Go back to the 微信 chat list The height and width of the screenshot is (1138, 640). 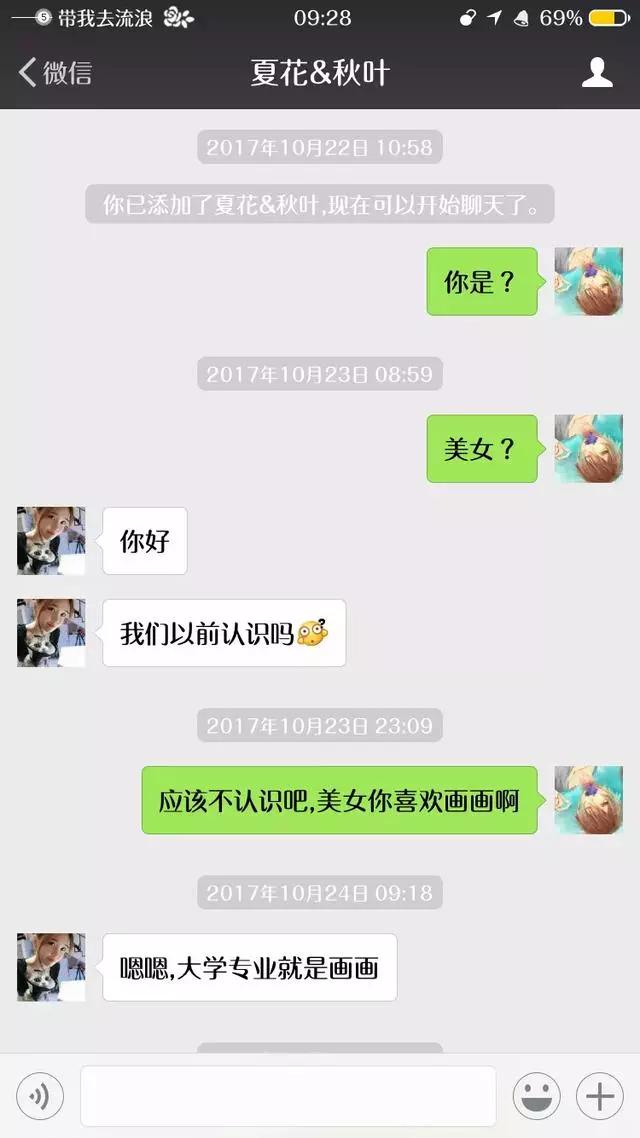pyautogui.click(x=55, y=72)
